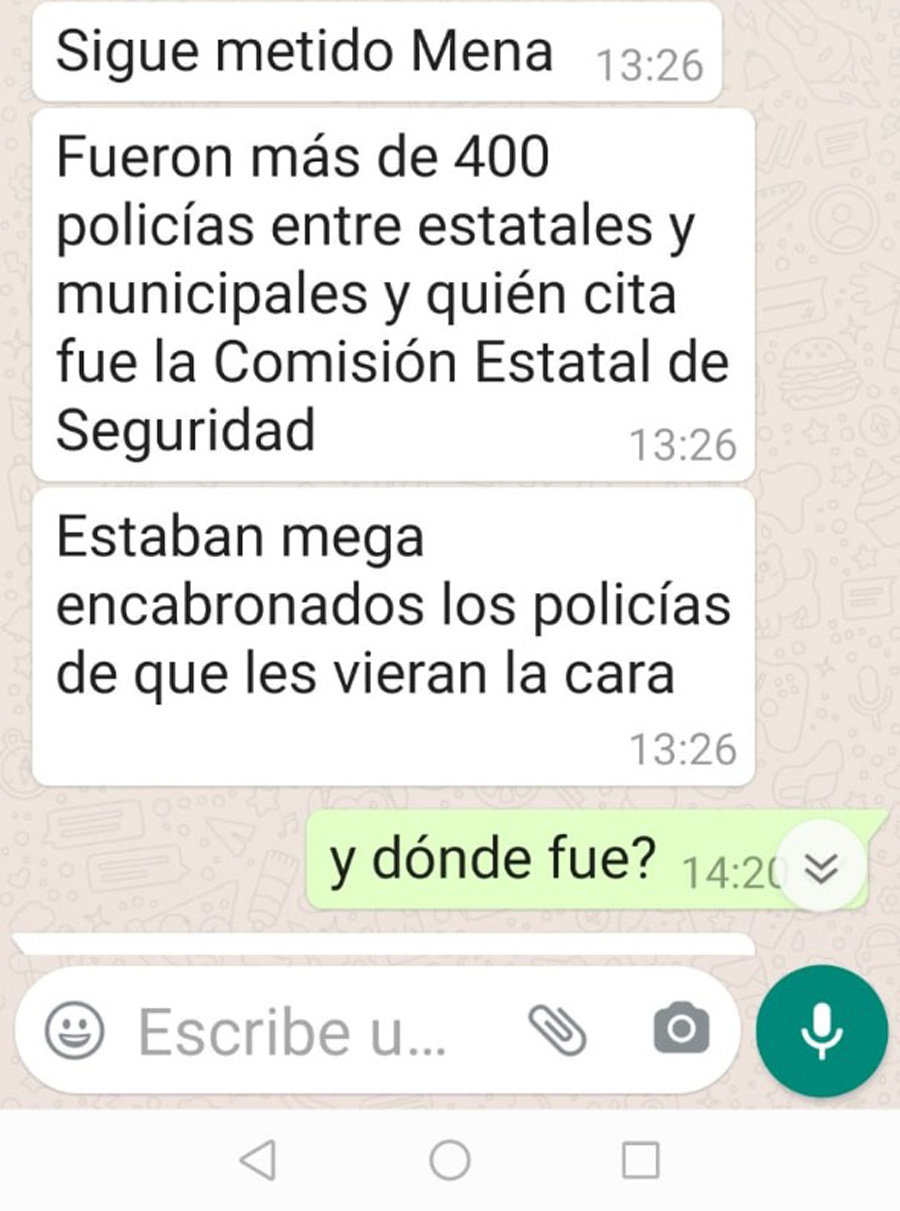
Task: Open the emoji picker
Action: point(76,1030)
